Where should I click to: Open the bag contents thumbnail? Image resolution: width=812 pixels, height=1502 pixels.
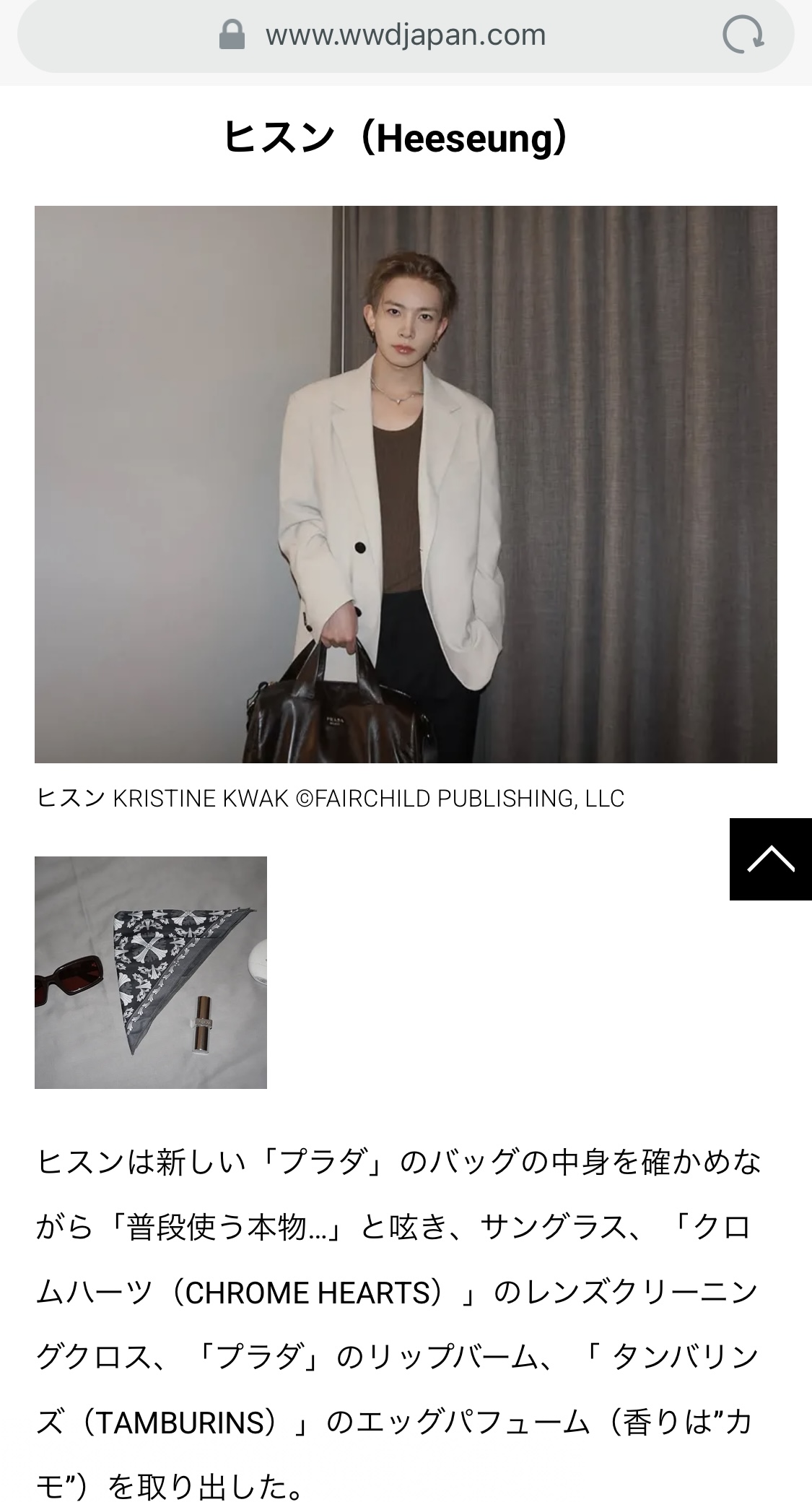(x=151, y=973)
